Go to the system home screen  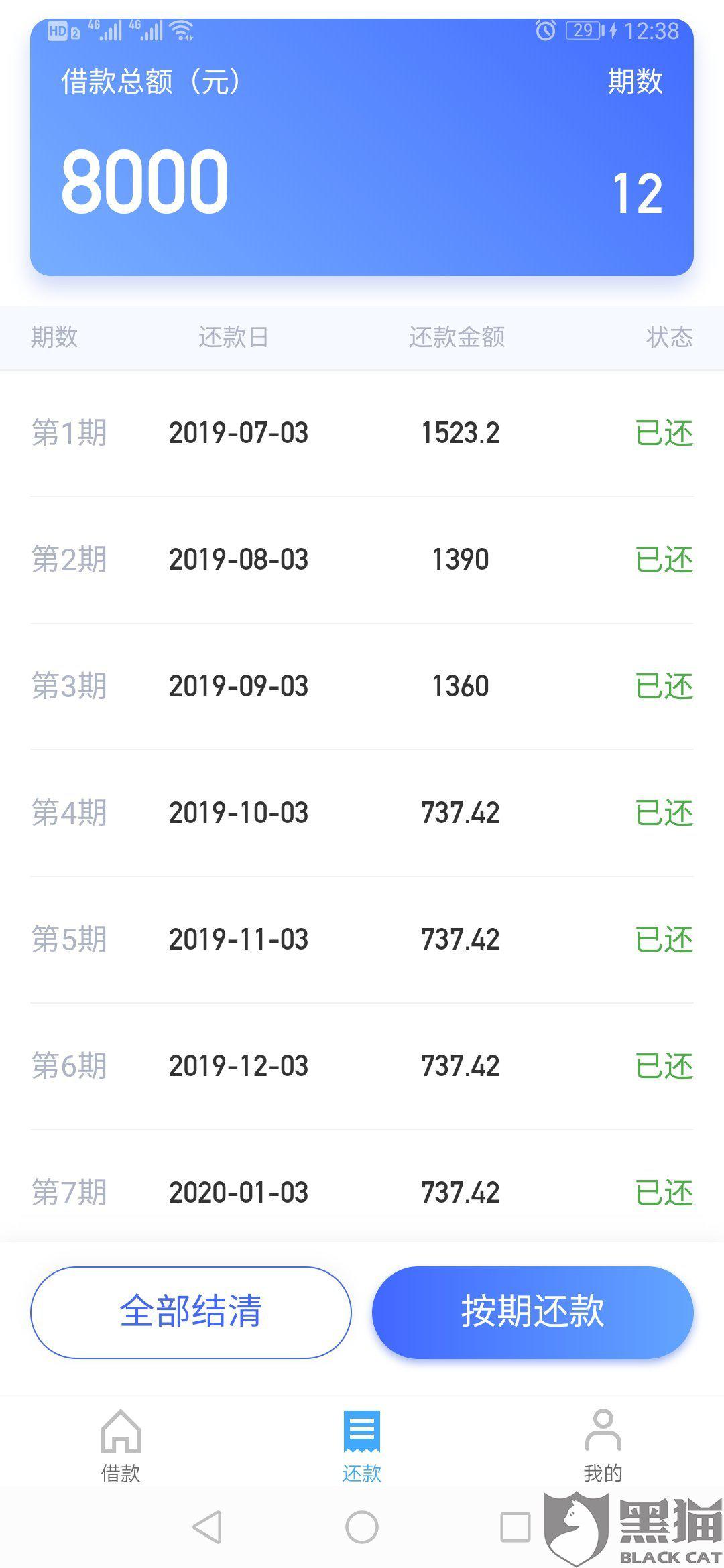(x=362, y=1528)
